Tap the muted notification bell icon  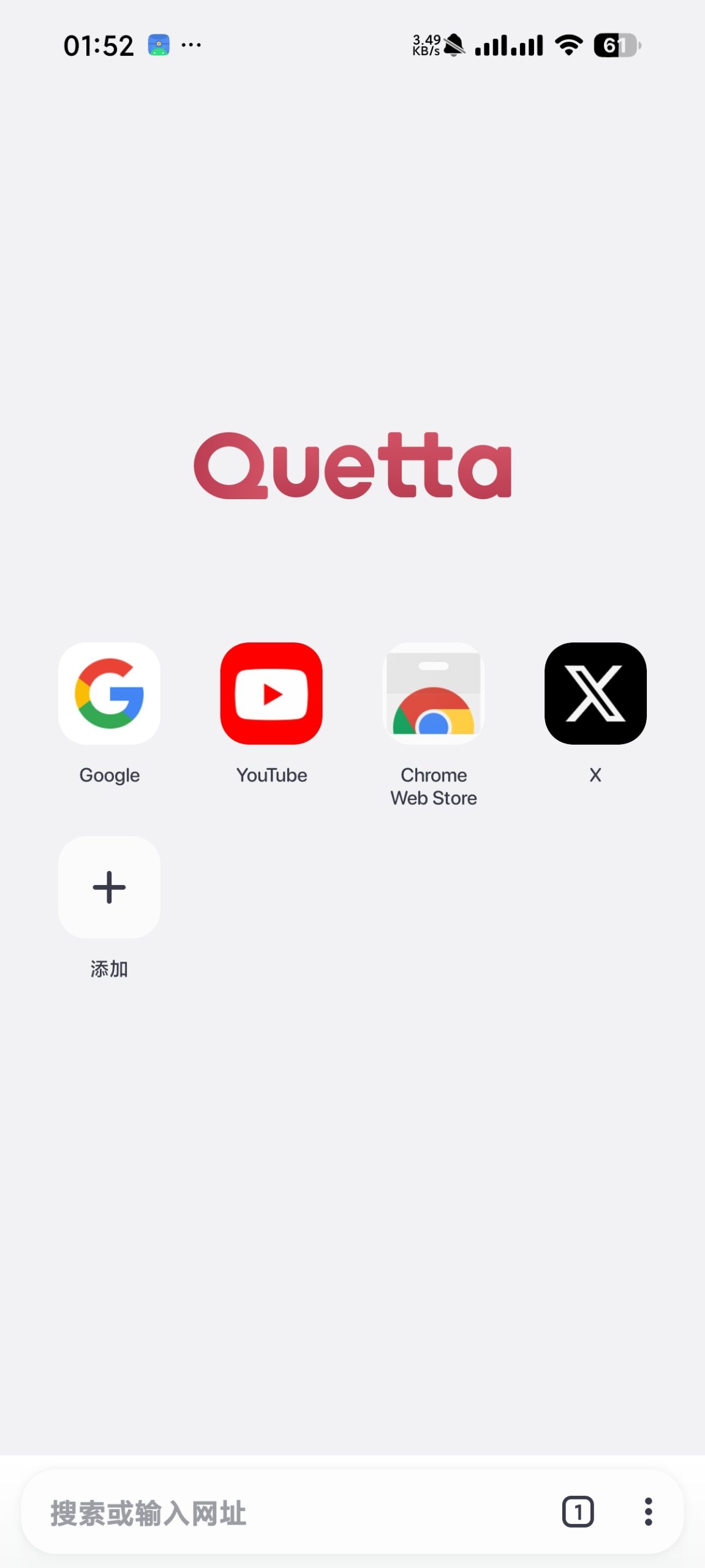click(453, 44)
